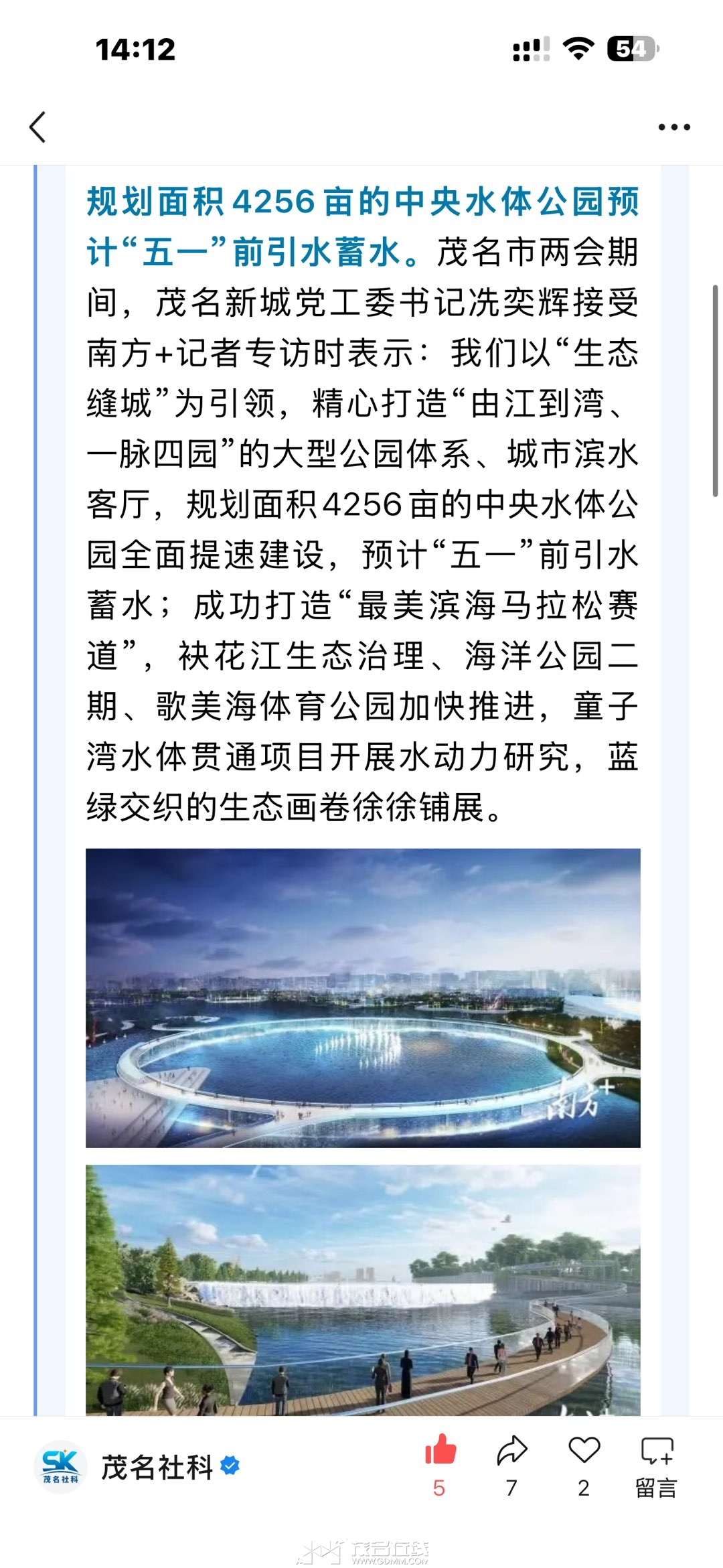Go back using the top-left arrow
The height and width of the screenshot is (1568, 723).
[38, 127]
